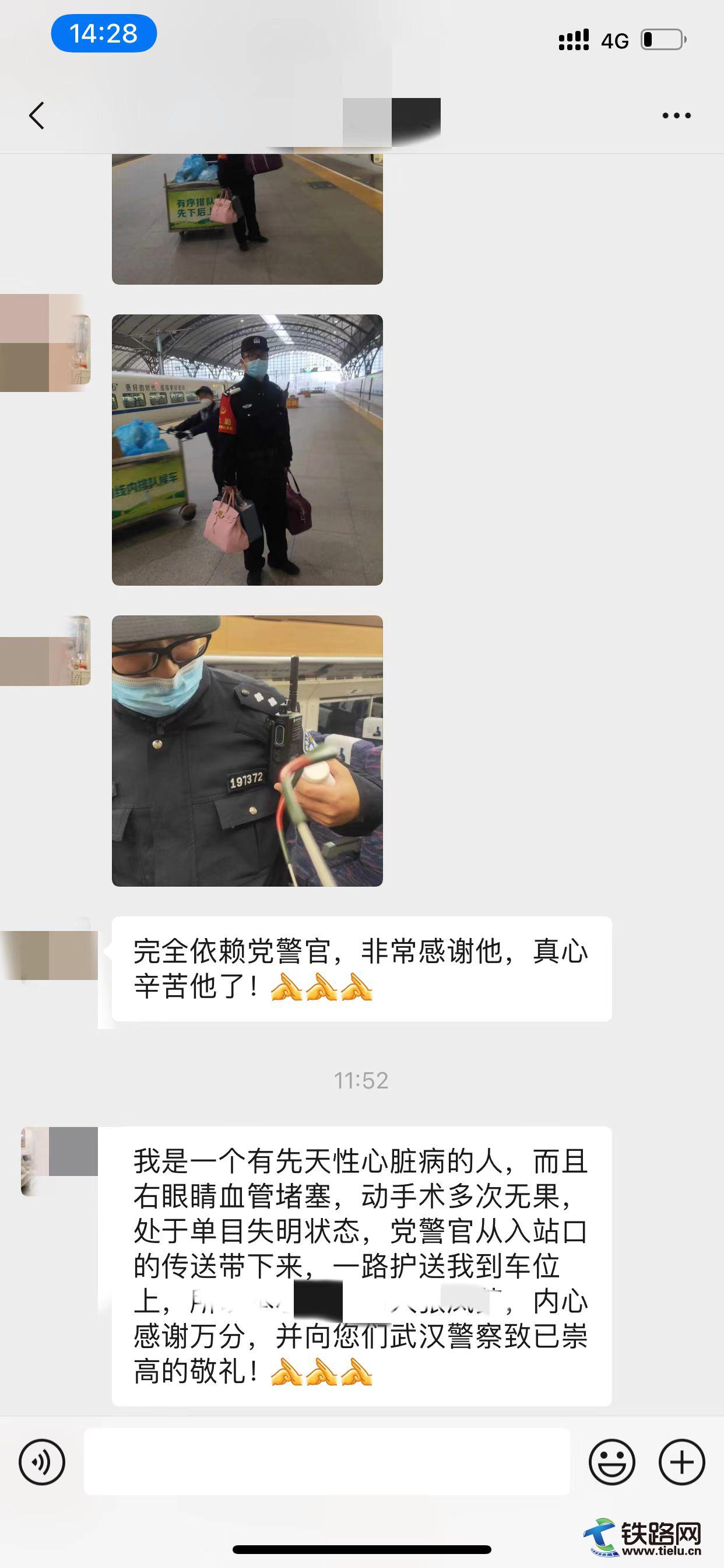The width and height of the screenshot is (724, 1568).
Task: Focus the message text field
Action: pyautogui.click(x=326, y=1461)
